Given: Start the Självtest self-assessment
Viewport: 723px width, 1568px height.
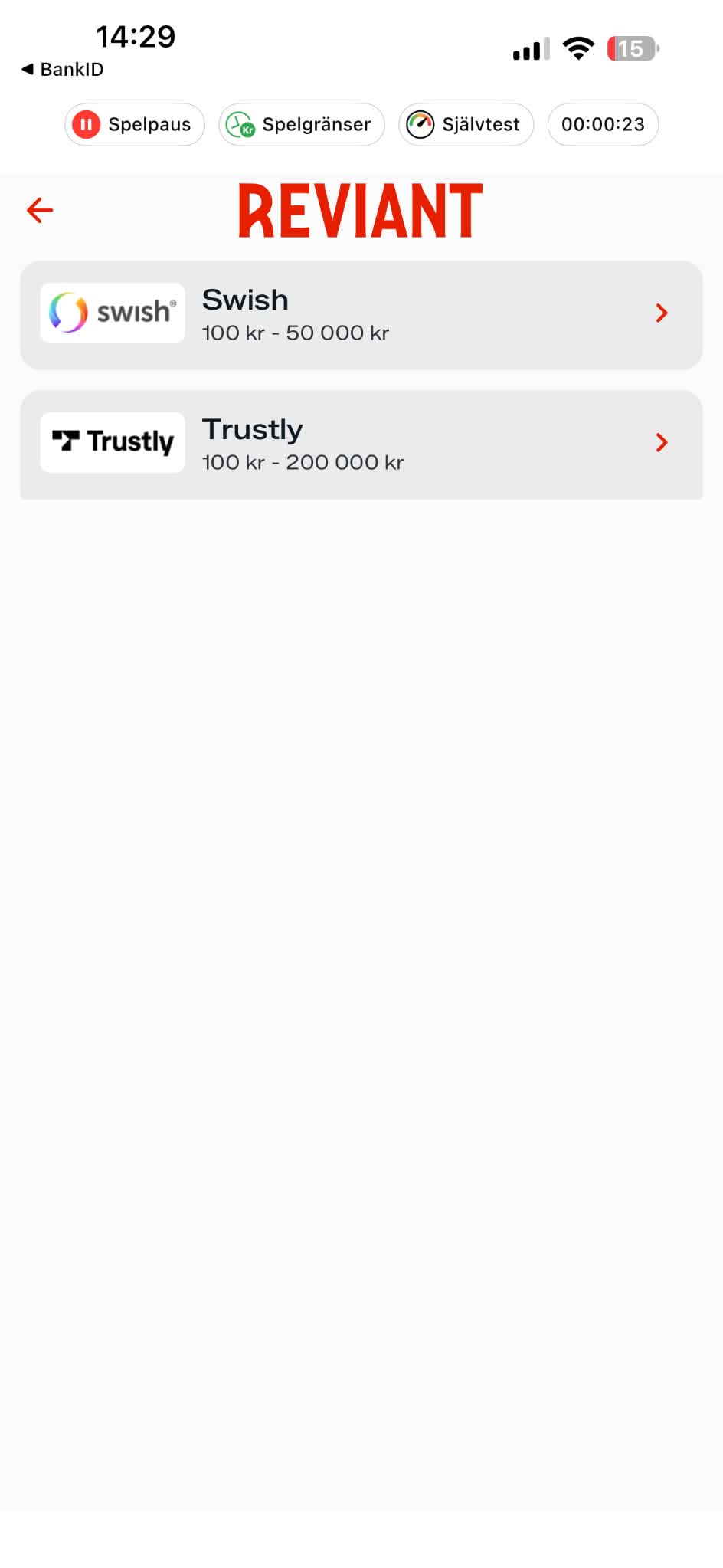Looking at the screenshot, I should click(x=466, y=124).
